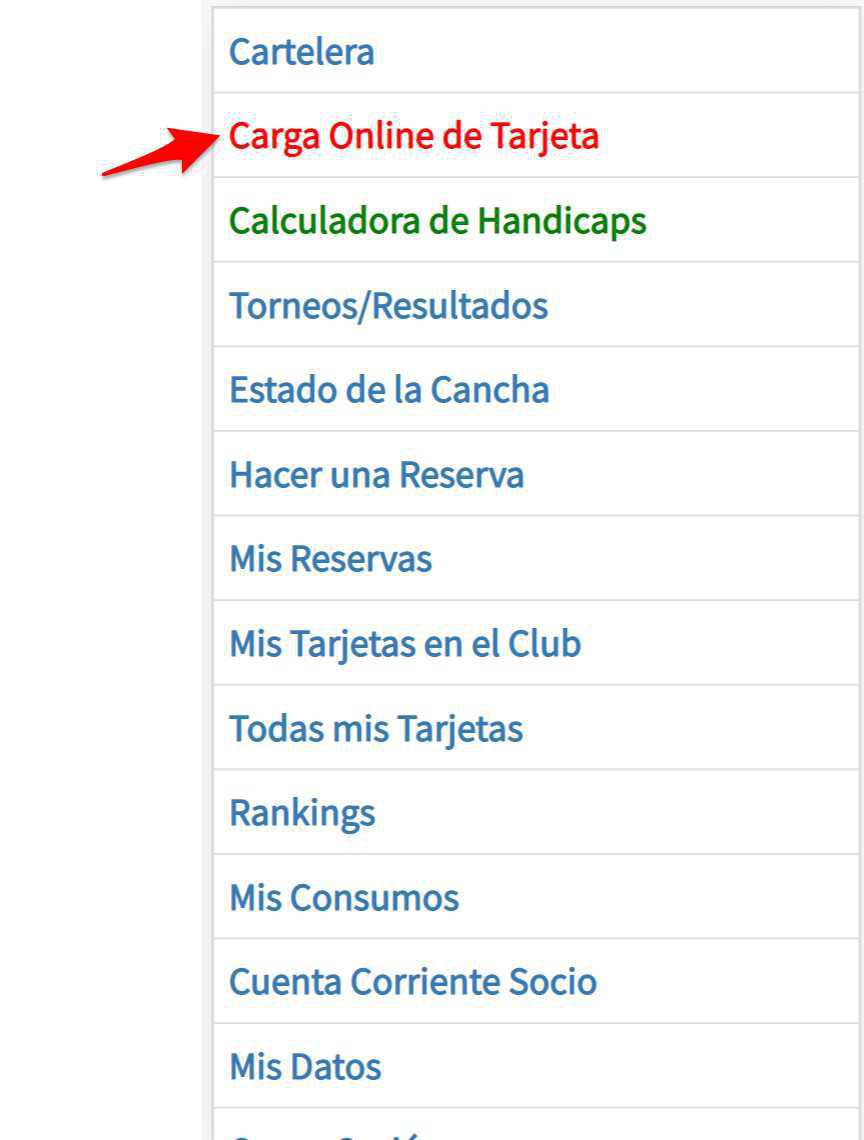Screen dimensions: 864x1140
Task: Navigate to the tournament results menu item
Action: point(388,306)
